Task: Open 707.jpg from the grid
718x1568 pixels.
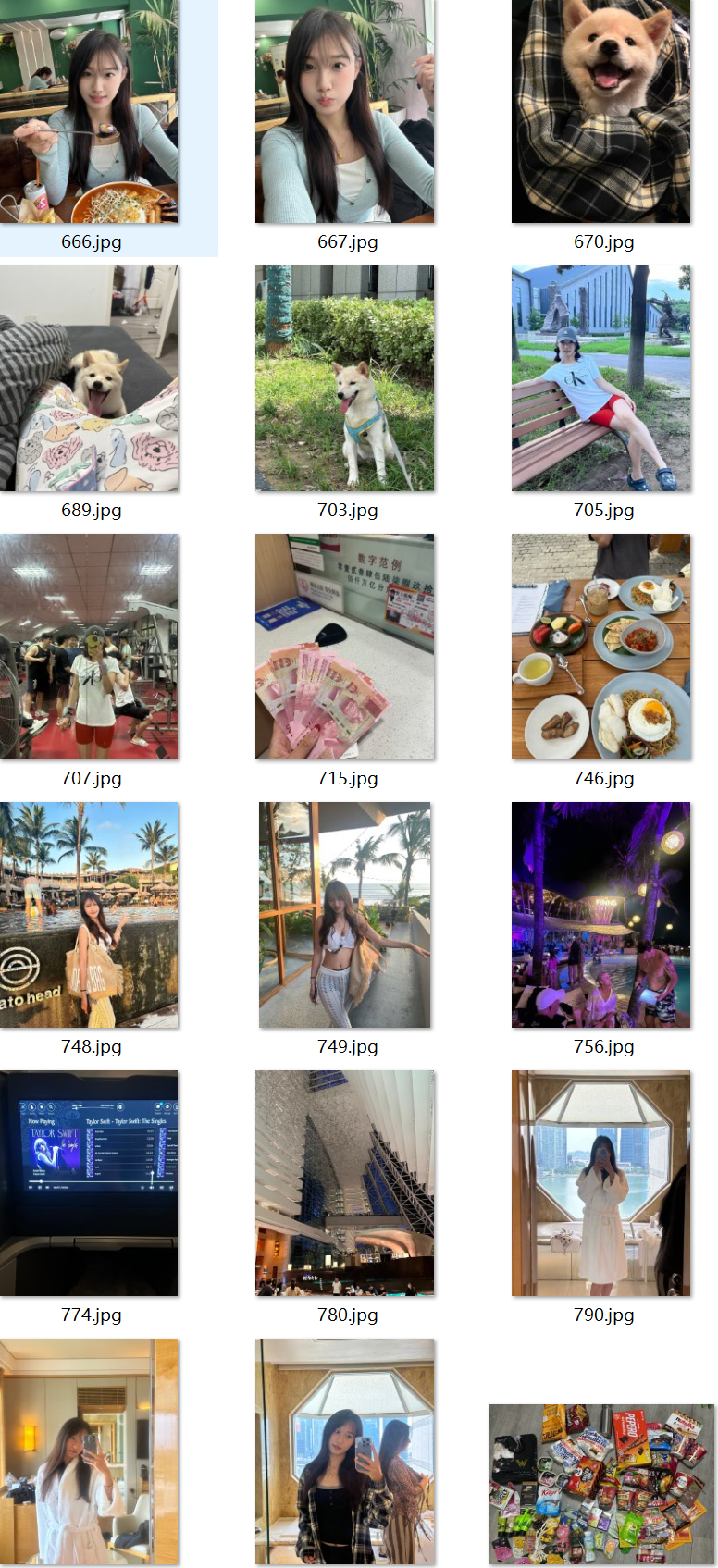Action: (89, 647)
